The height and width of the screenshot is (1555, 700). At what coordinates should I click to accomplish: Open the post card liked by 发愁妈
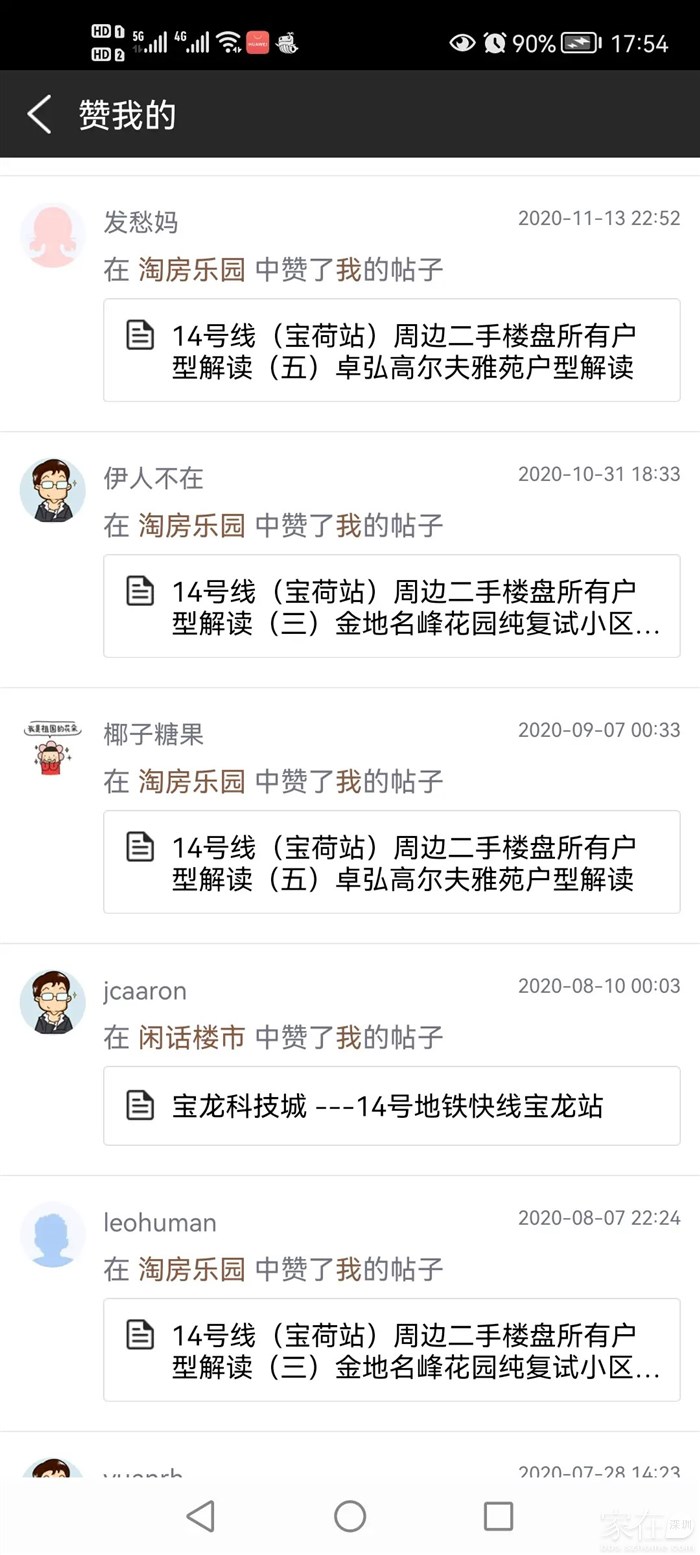391,350
